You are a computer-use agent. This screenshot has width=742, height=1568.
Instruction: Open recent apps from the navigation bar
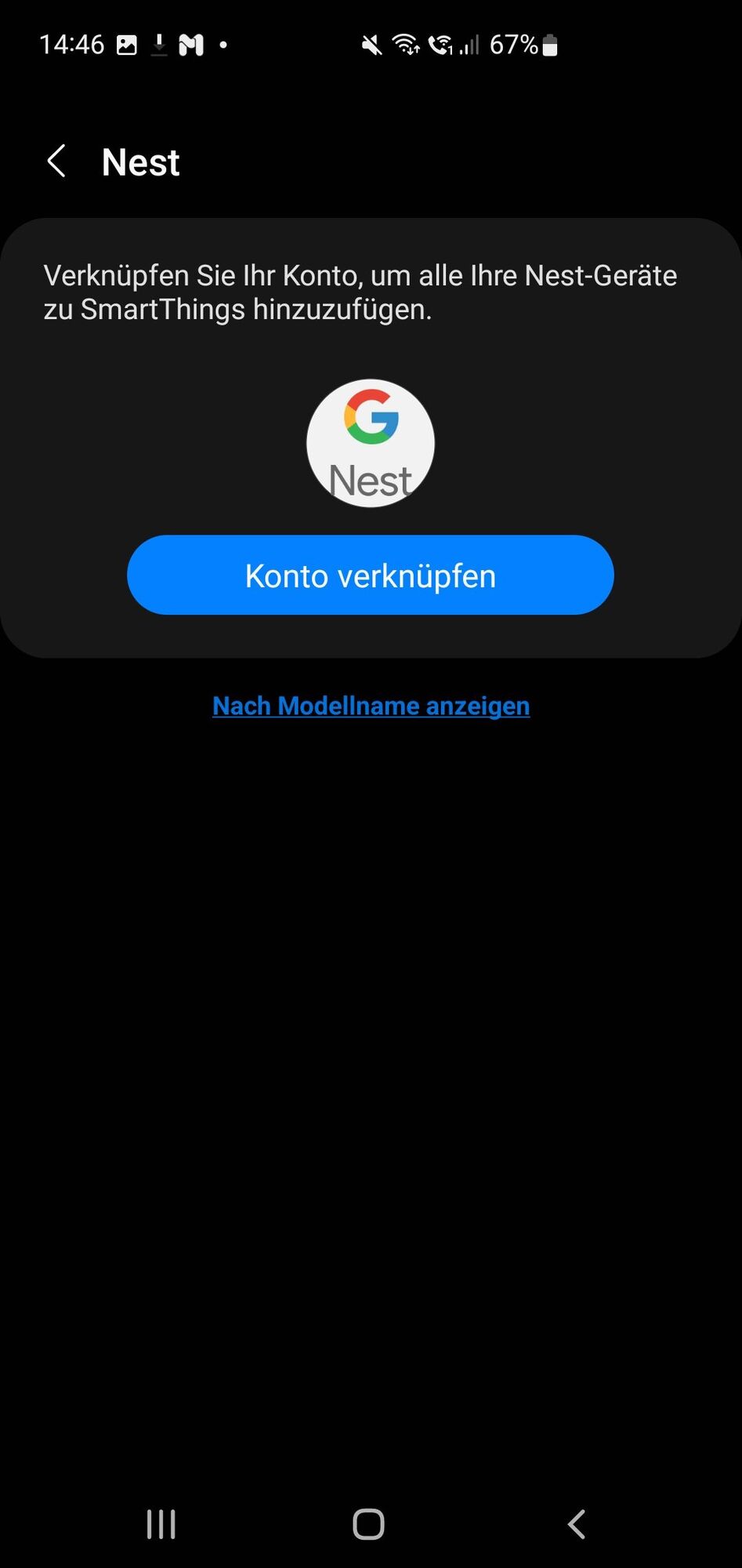pos(161,1525)
